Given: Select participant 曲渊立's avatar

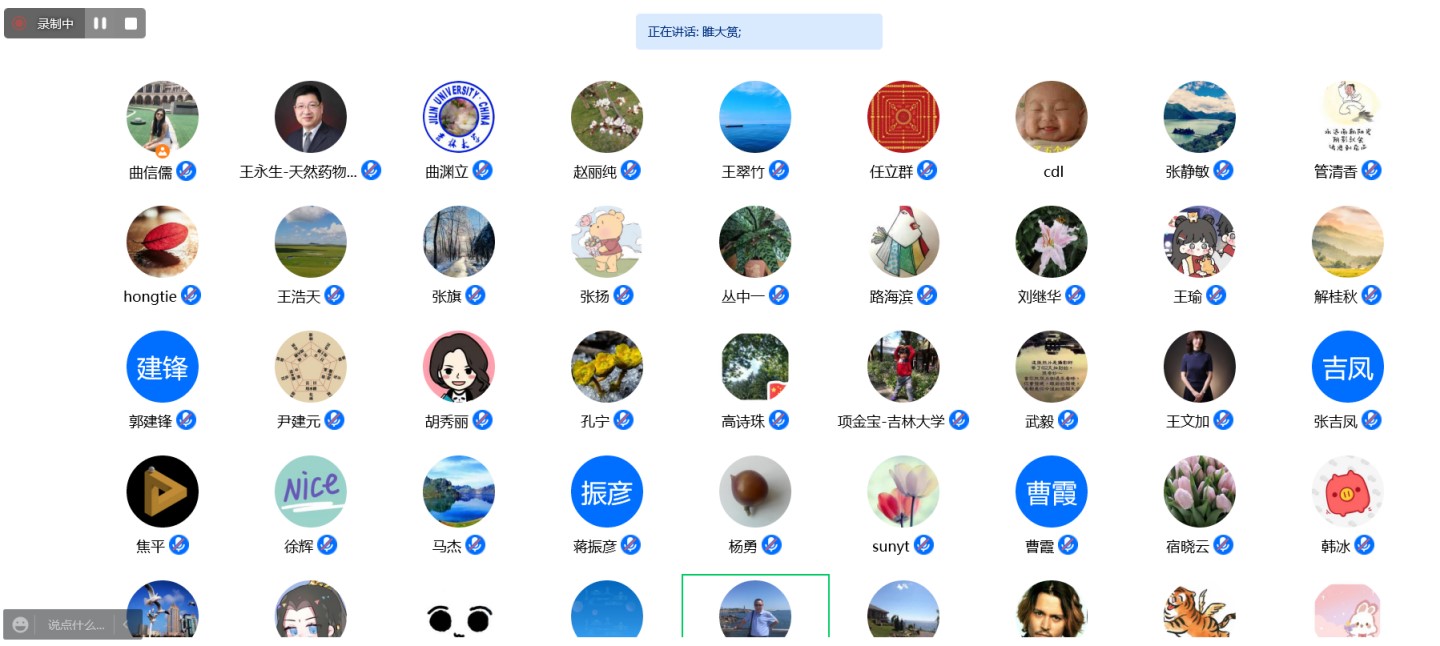Looking at the screenshot, I should click(x=458, y=117).
